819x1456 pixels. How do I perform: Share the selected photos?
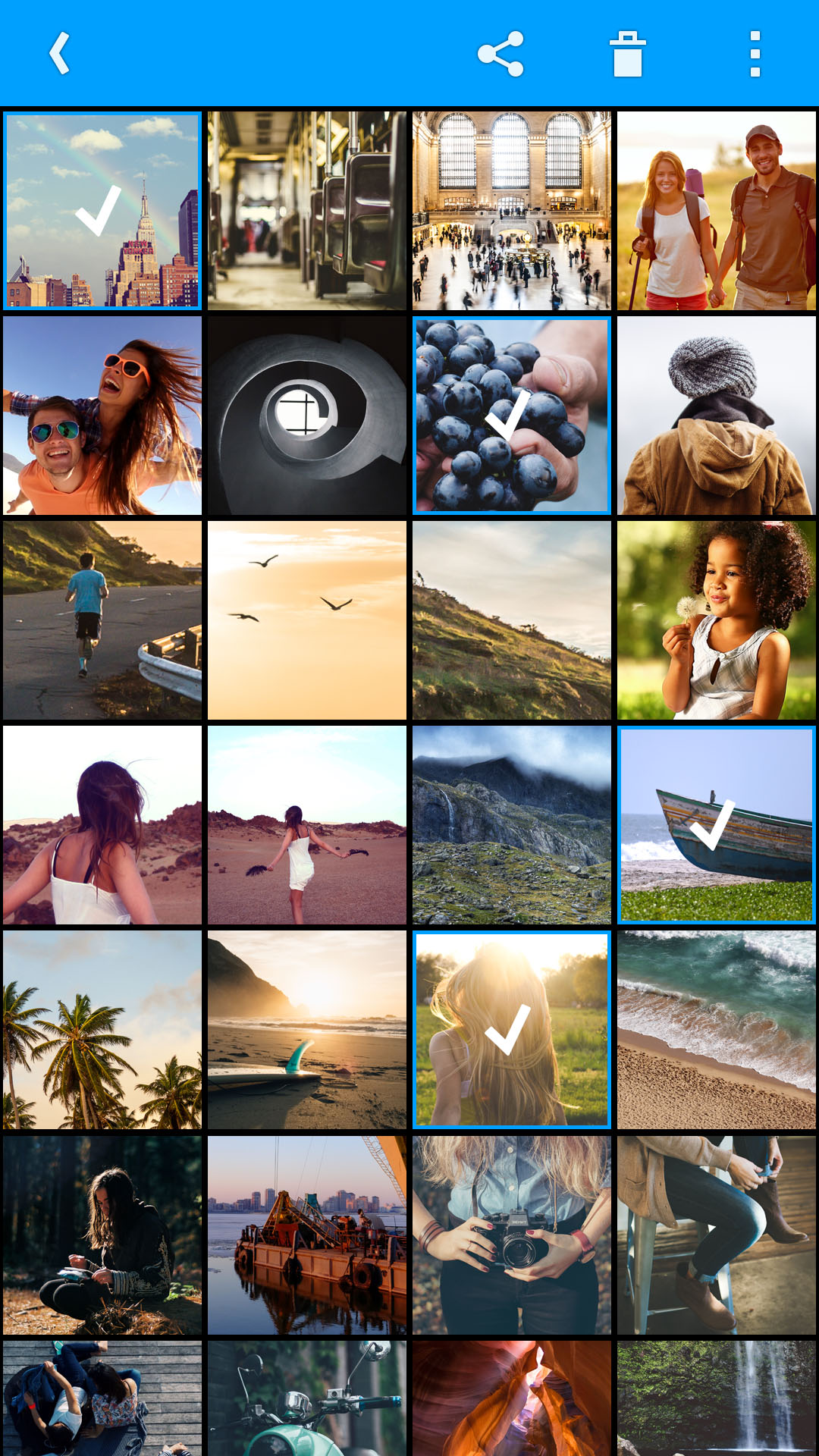[x=500, y=53]
